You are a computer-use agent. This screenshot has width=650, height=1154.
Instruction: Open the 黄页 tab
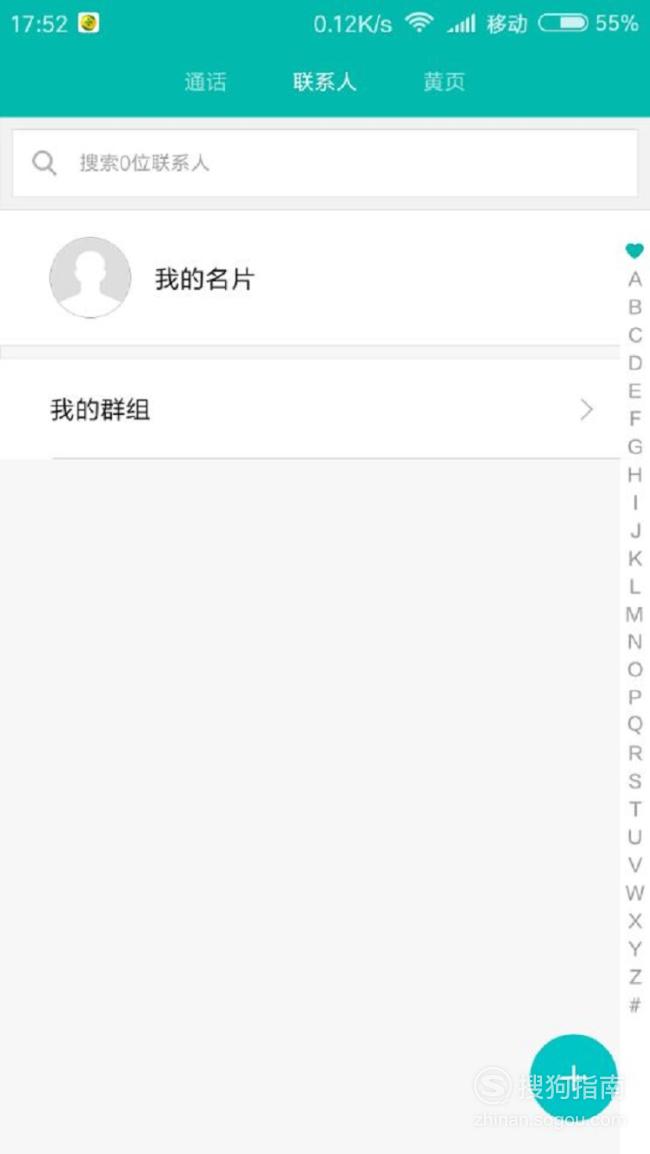pos(444,82)
